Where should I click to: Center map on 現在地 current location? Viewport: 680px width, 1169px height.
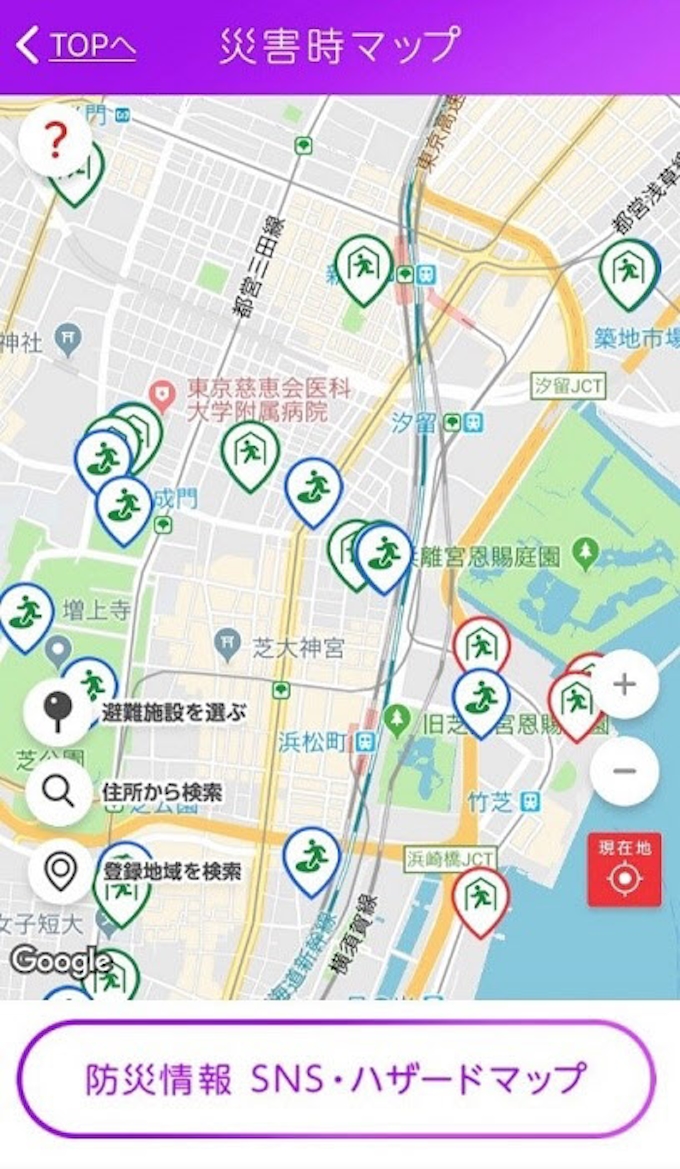point(624,870)
